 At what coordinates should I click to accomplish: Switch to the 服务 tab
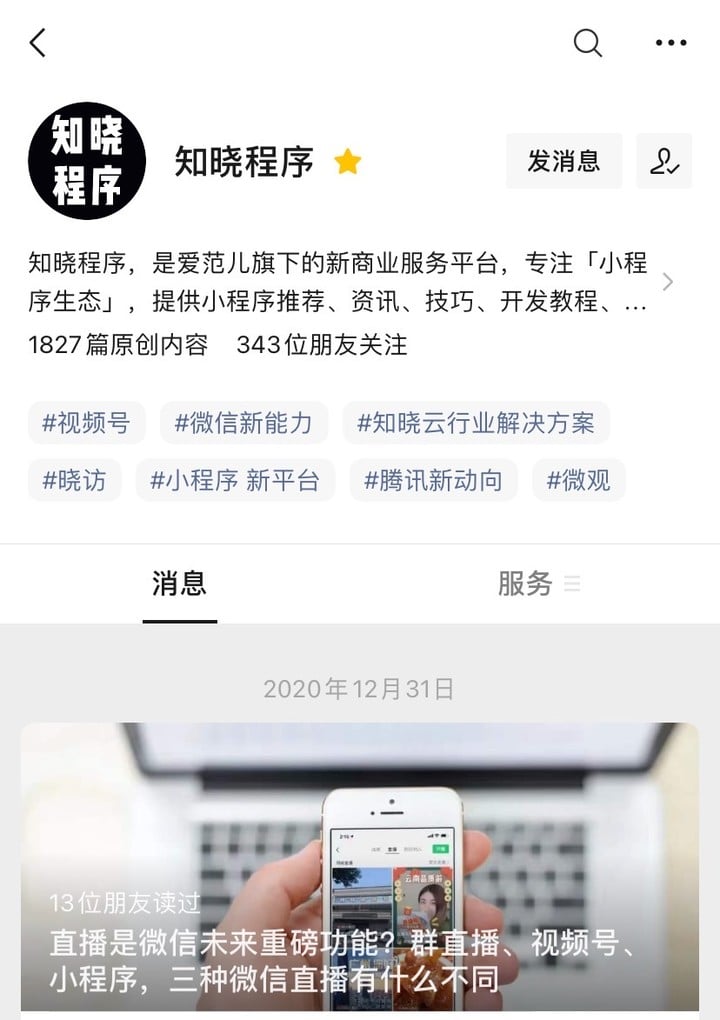click(x=526, y=584)
